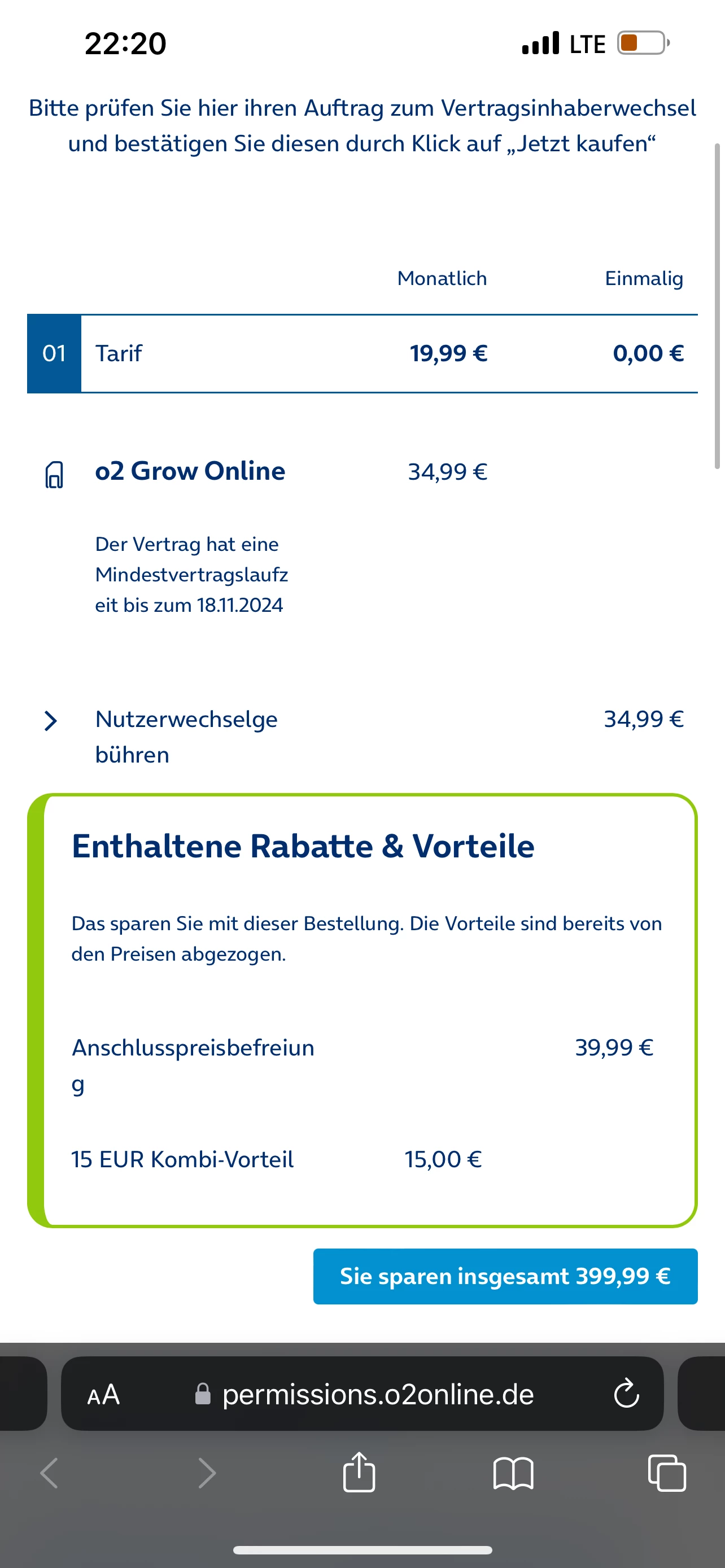Reload the o2online page
The image size is (725, 1568).
pyautogui.click(x=626, y=1395)
